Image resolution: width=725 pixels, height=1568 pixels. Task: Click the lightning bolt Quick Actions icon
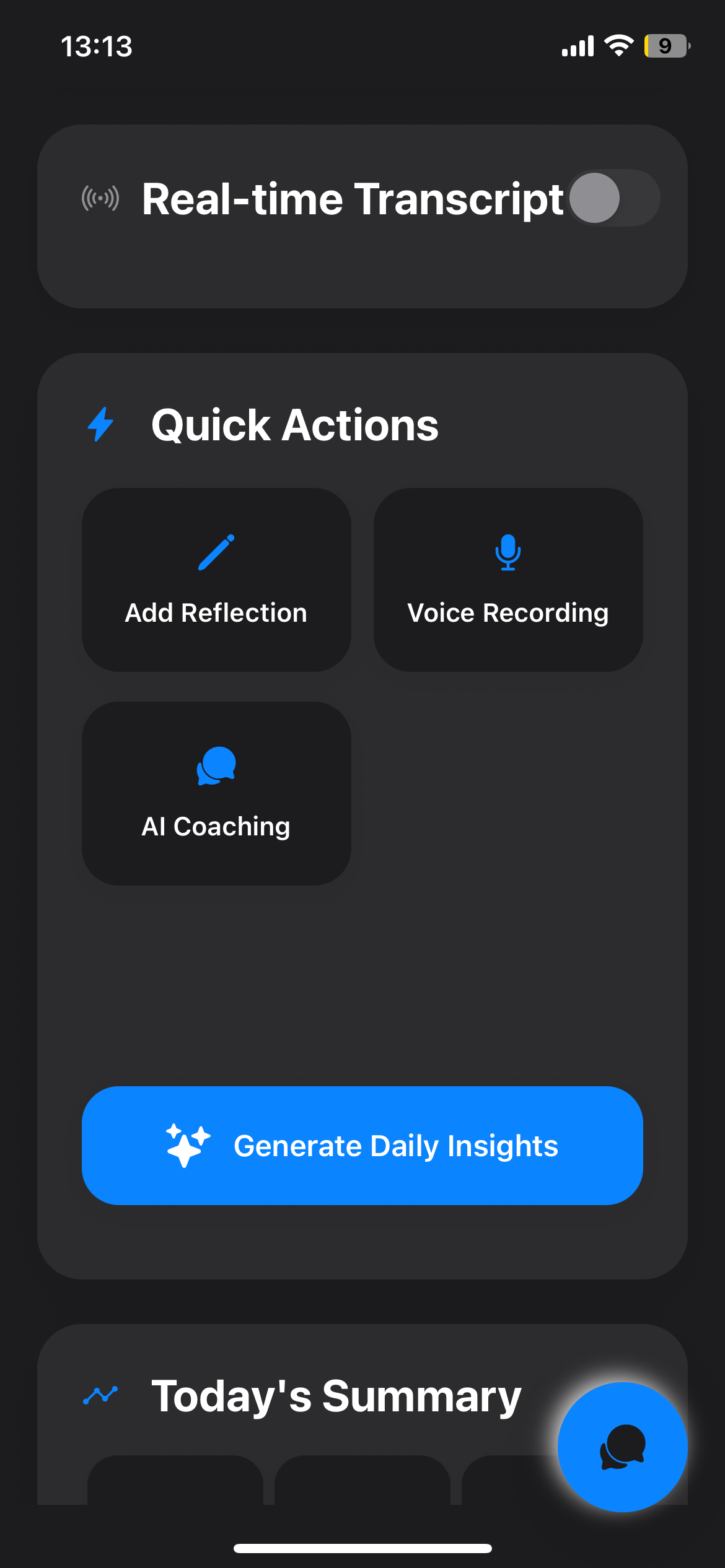[x=101, y=424]
